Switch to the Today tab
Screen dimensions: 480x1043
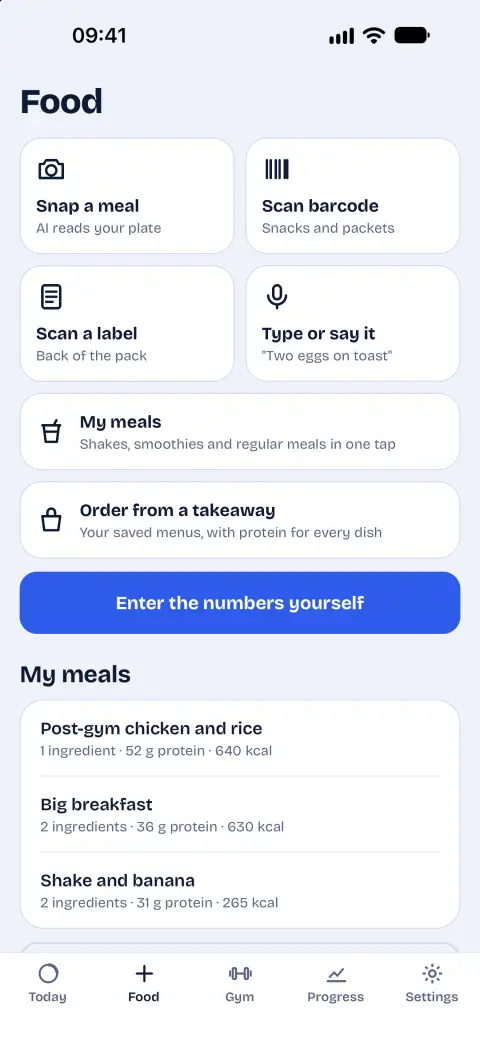(x=48, y=984)
